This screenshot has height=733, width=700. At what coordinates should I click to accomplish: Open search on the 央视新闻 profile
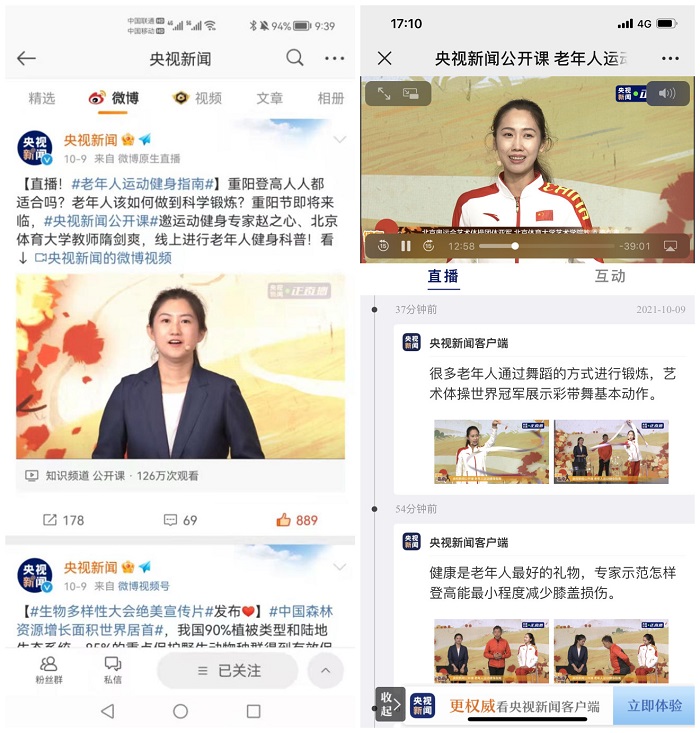295,58
